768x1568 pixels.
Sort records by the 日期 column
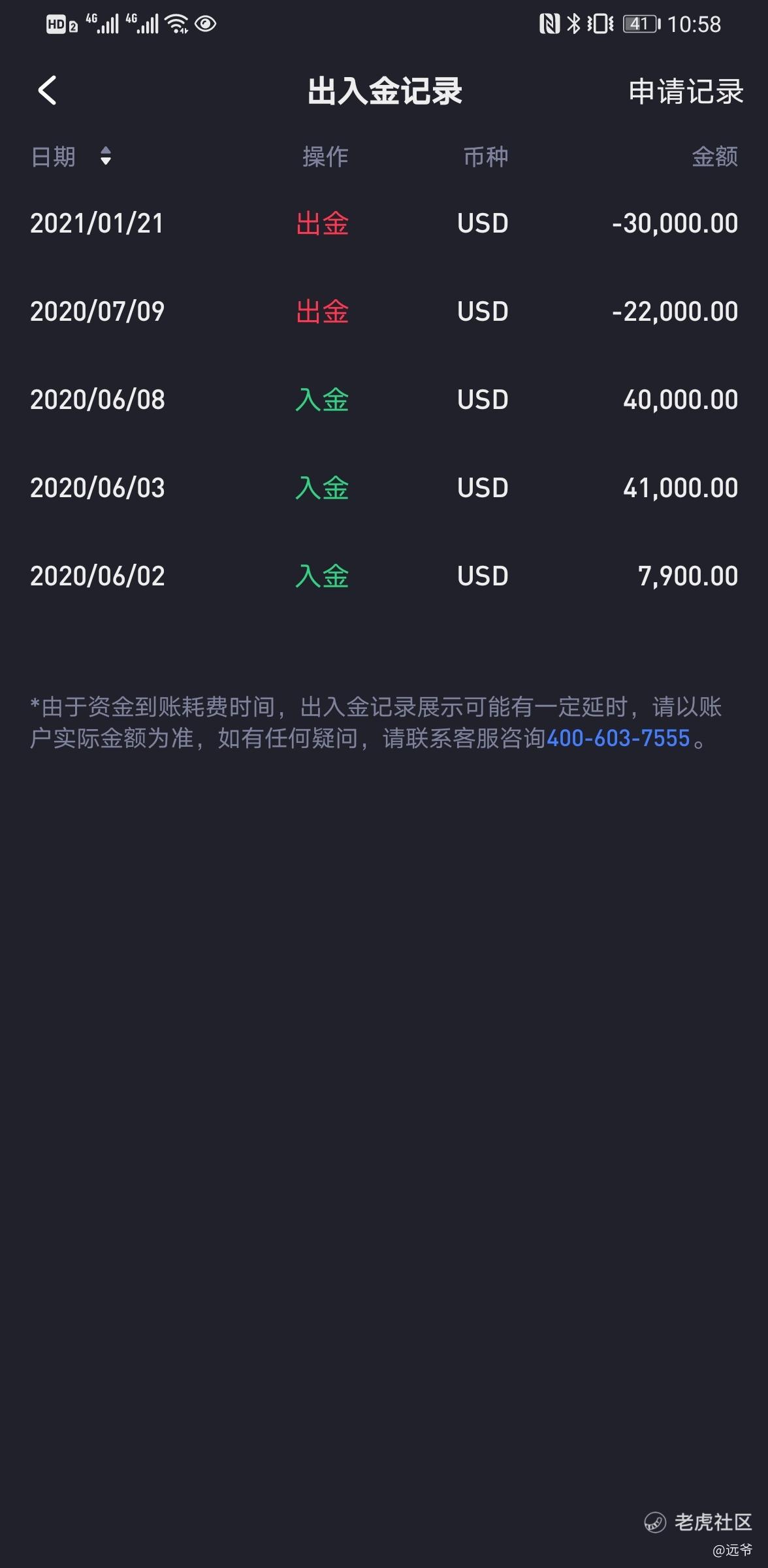[71, 157]
